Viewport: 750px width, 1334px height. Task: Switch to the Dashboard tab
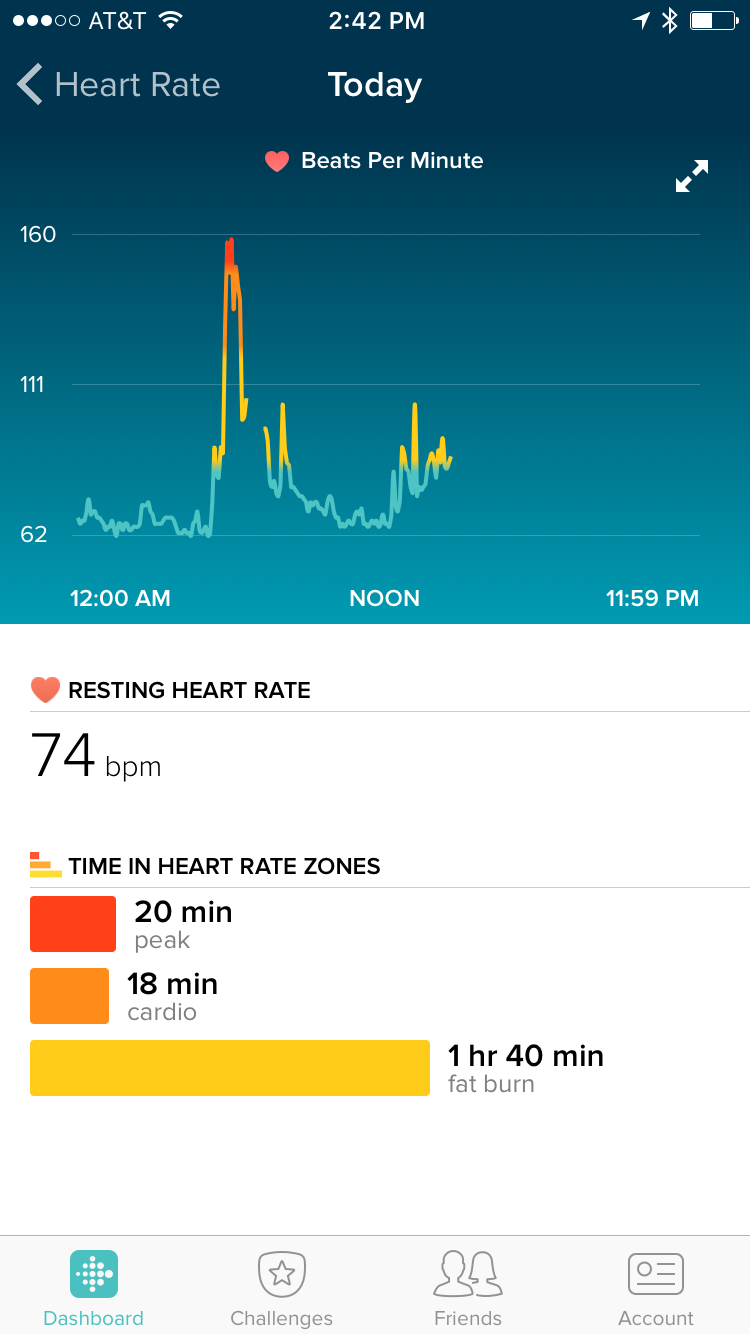tap(94, 1289)
